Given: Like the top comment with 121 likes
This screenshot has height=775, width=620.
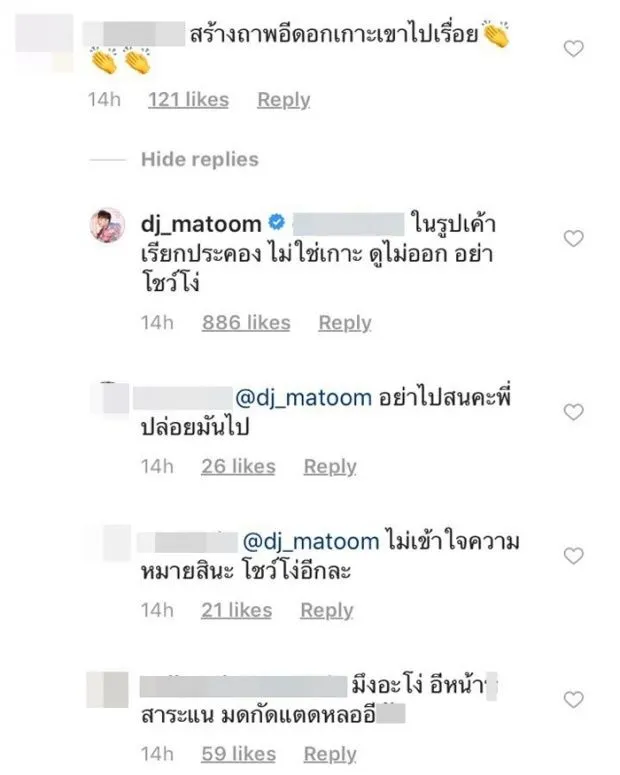Looking at the screenshot, I should (574, 48).
